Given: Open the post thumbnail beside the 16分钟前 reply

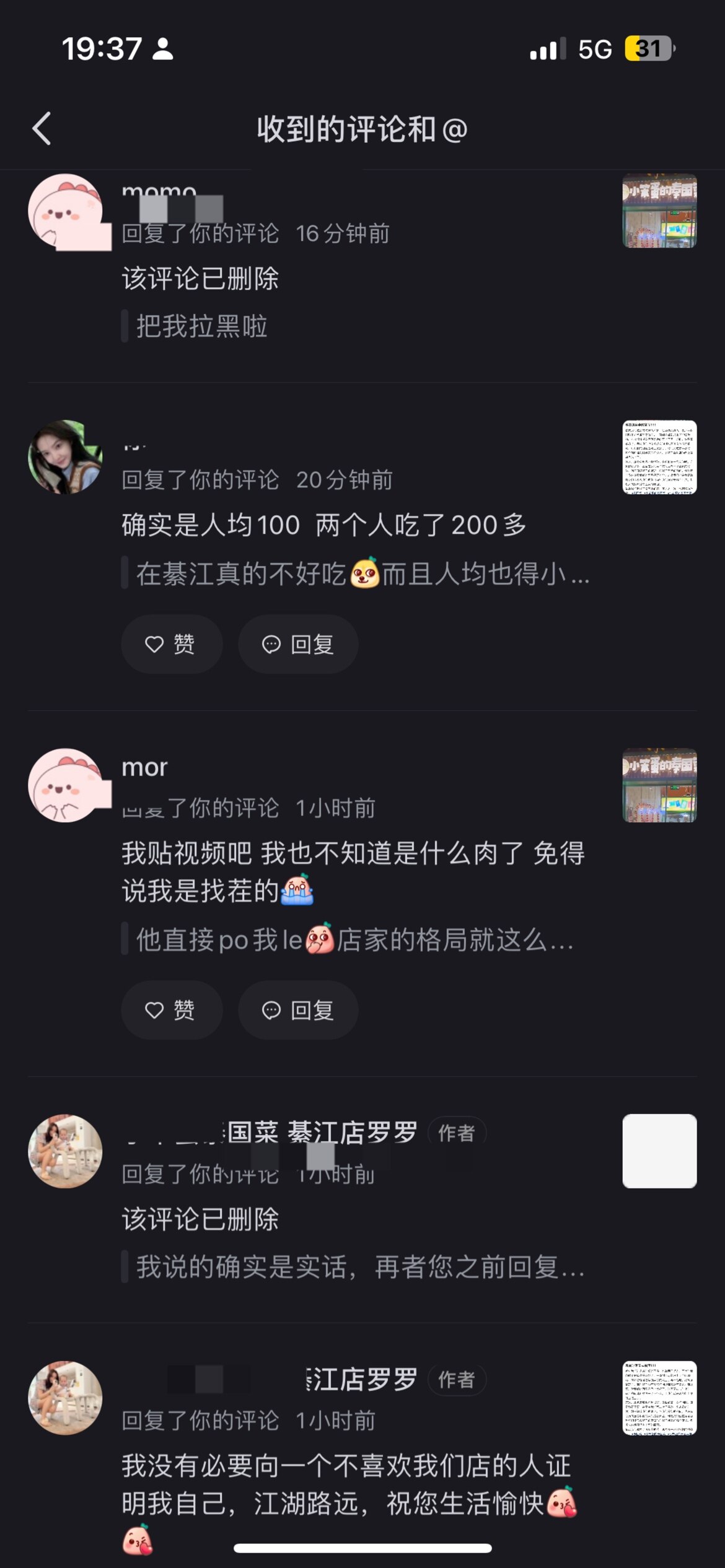Looking at the screenshot, I should (659, 211).
